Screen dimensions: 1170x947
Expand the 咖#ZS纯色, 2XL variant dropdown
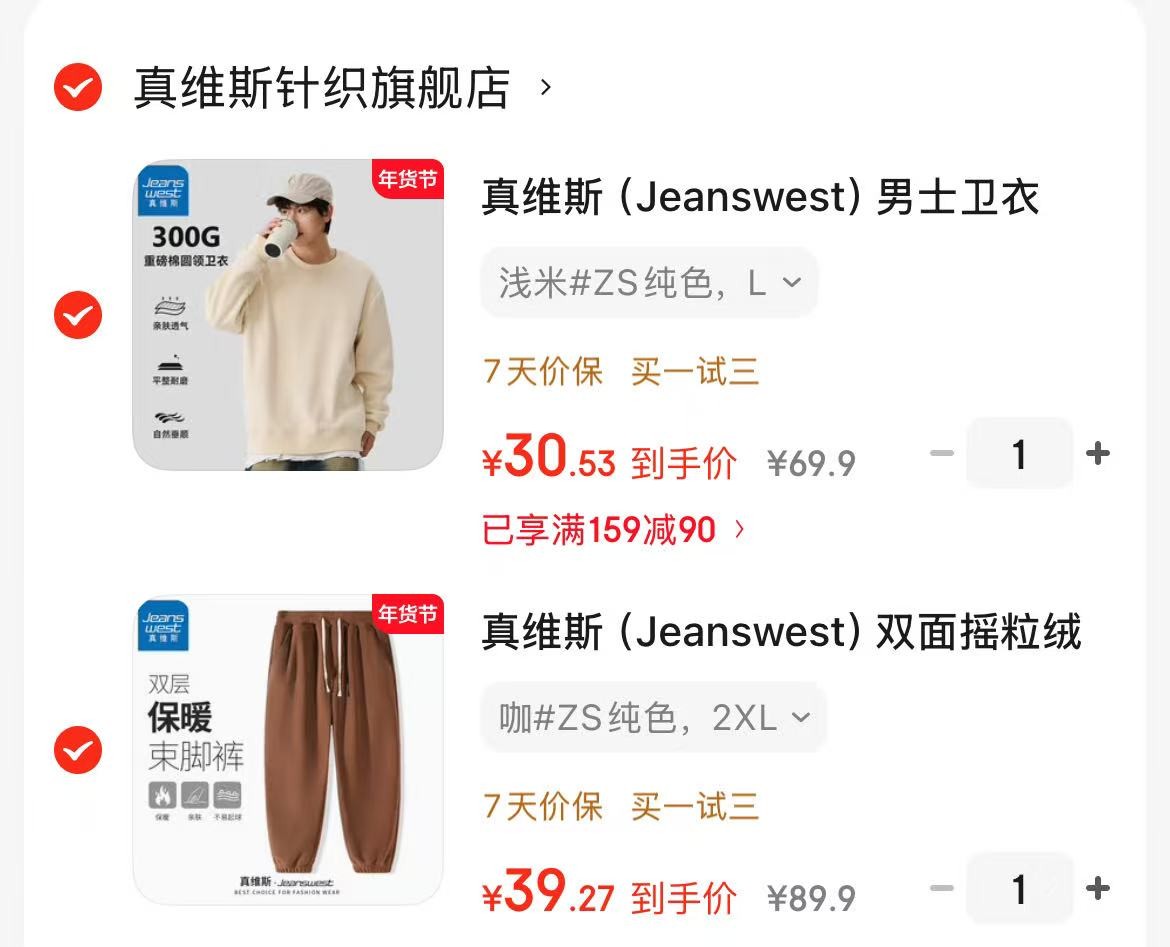pos(653,718)
